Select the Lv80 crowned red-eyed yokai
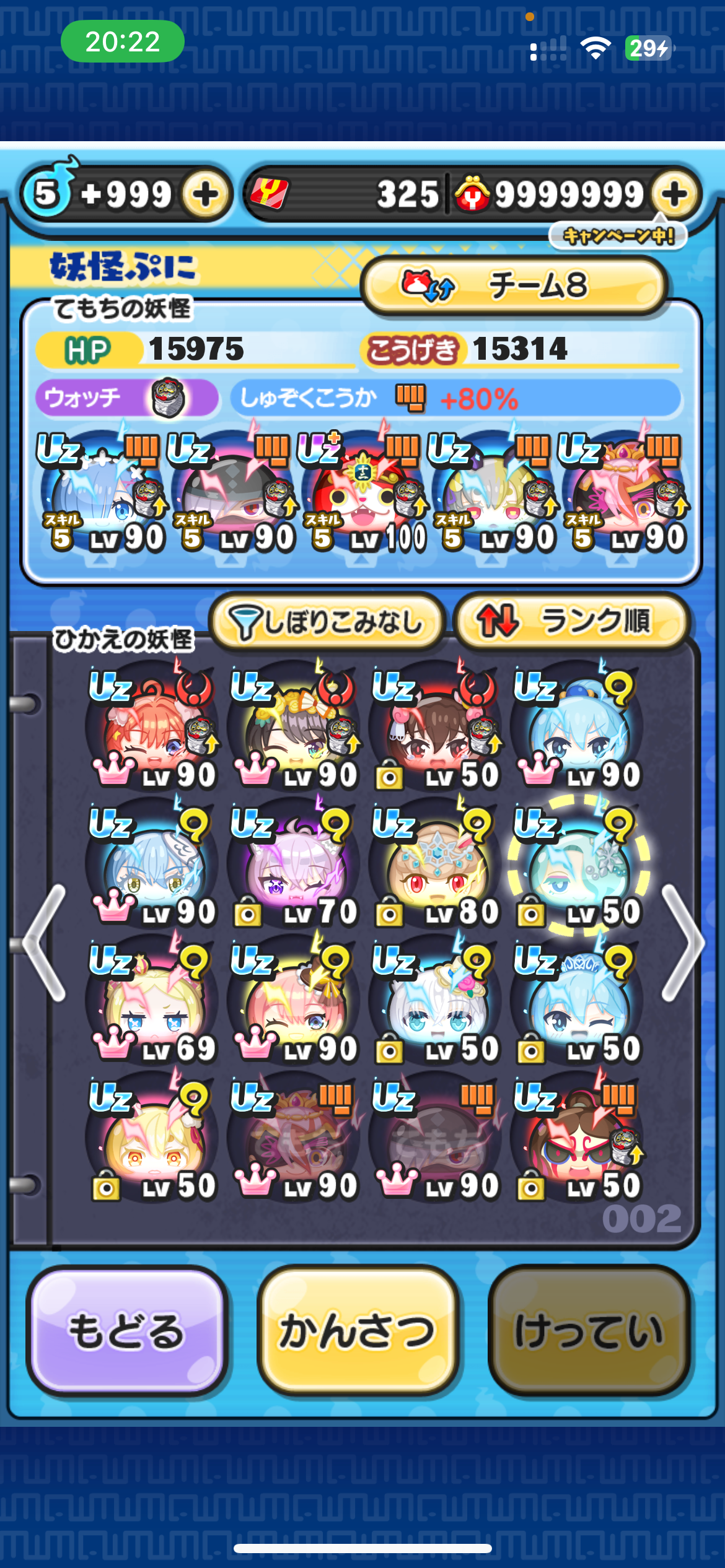The height and width of the screenshot is (1568, 725). point(437,866)
